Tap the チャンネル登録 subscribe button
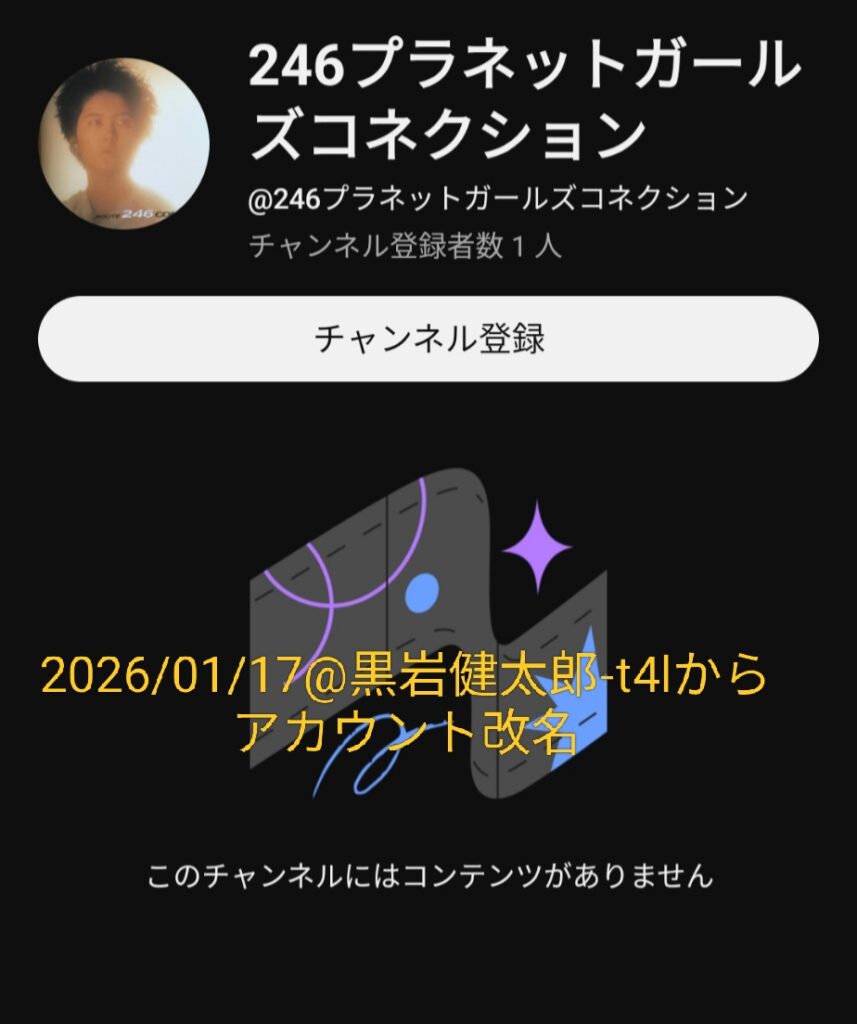Screen dimensions: 857x1024 coord(428,339)
